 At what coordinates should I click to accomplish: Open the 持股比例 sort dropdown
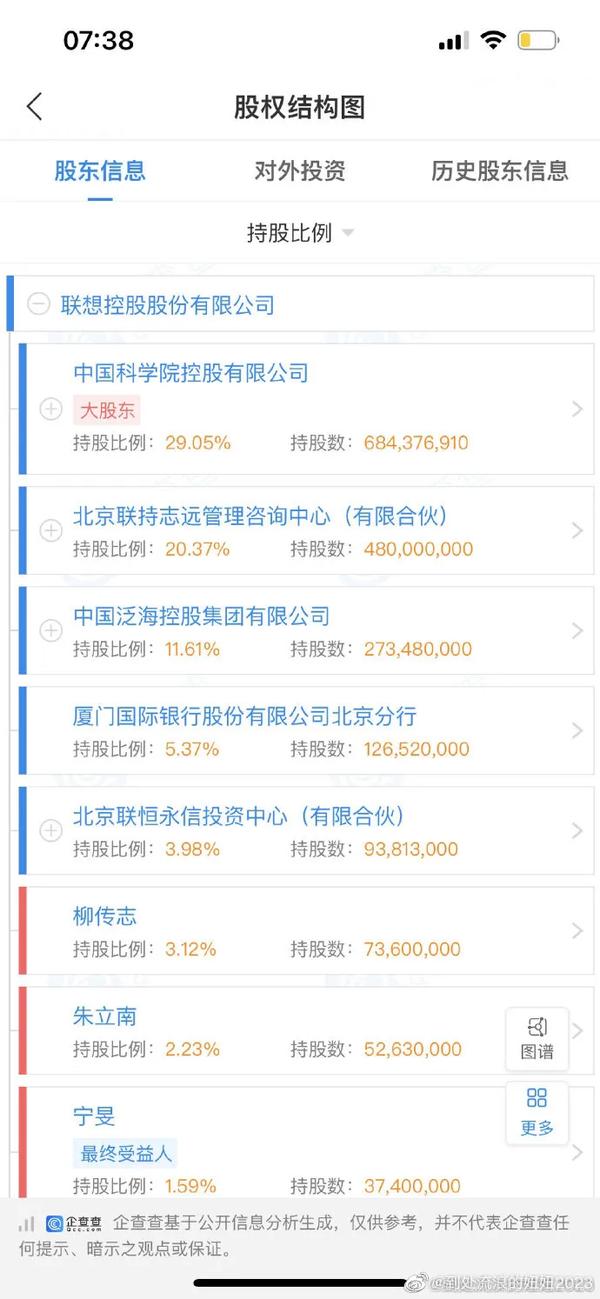click(x=300, y=233)
